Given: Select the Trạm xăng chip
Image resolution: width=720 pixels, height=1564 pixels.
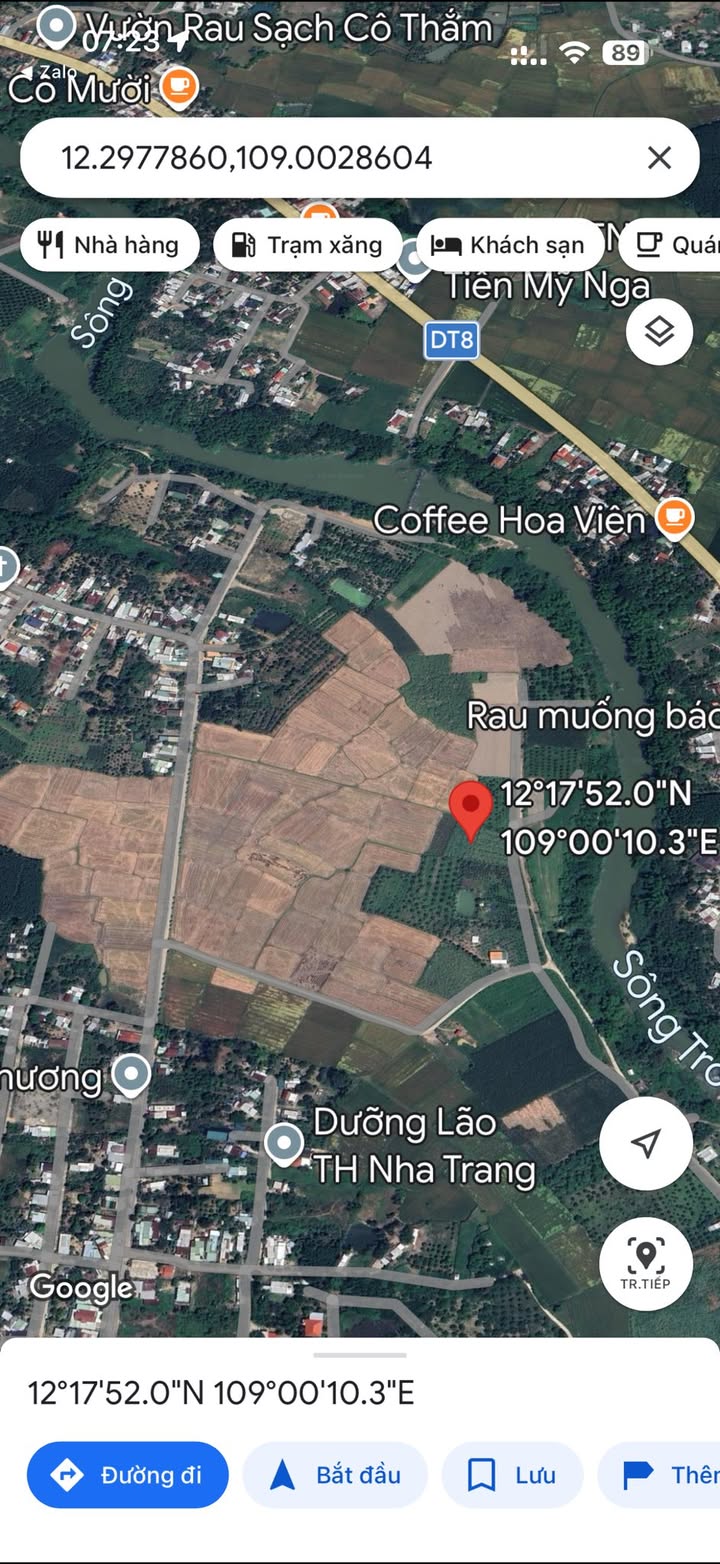Looking at the screenshot, I should point(307,245).
